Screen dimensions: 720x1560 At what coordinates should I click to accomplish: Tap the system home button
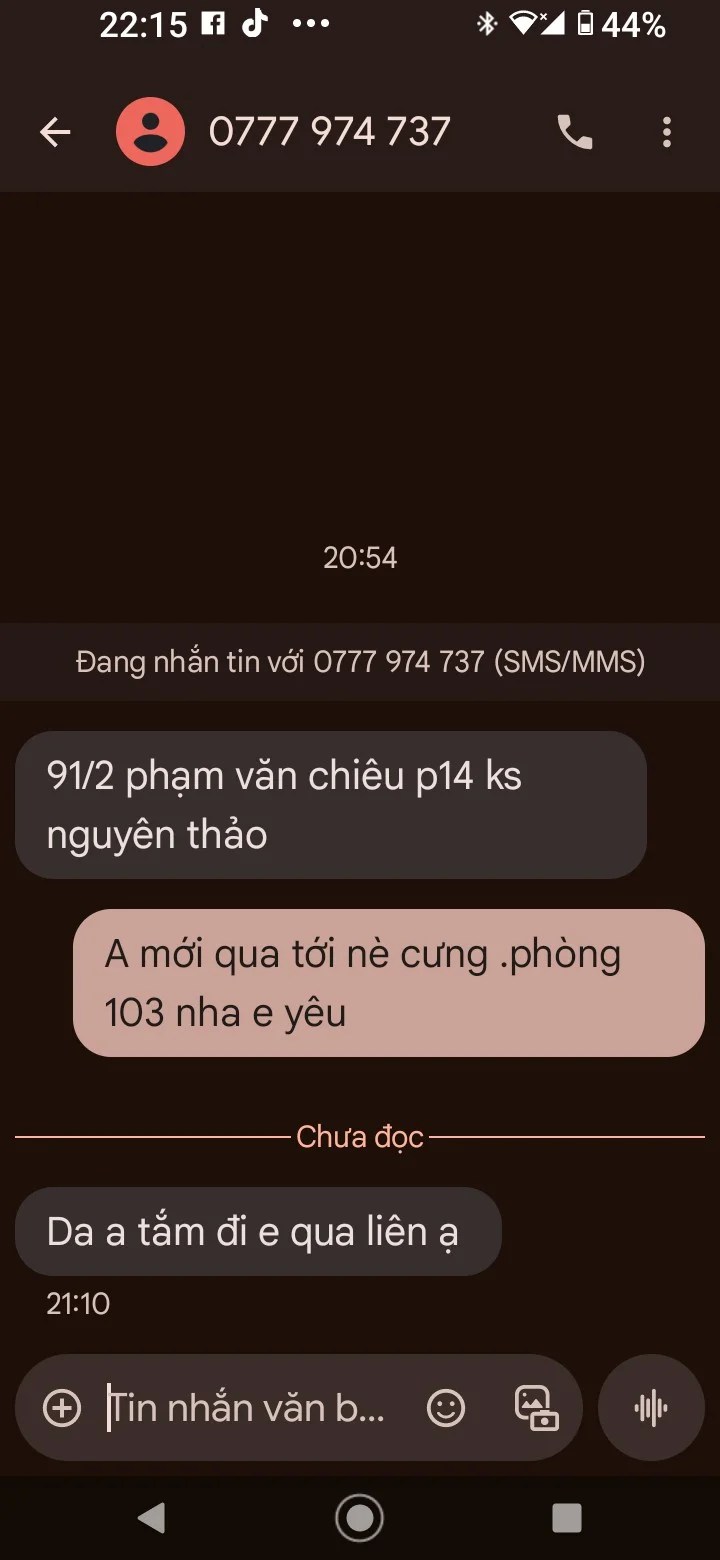tap(359, 1518)
